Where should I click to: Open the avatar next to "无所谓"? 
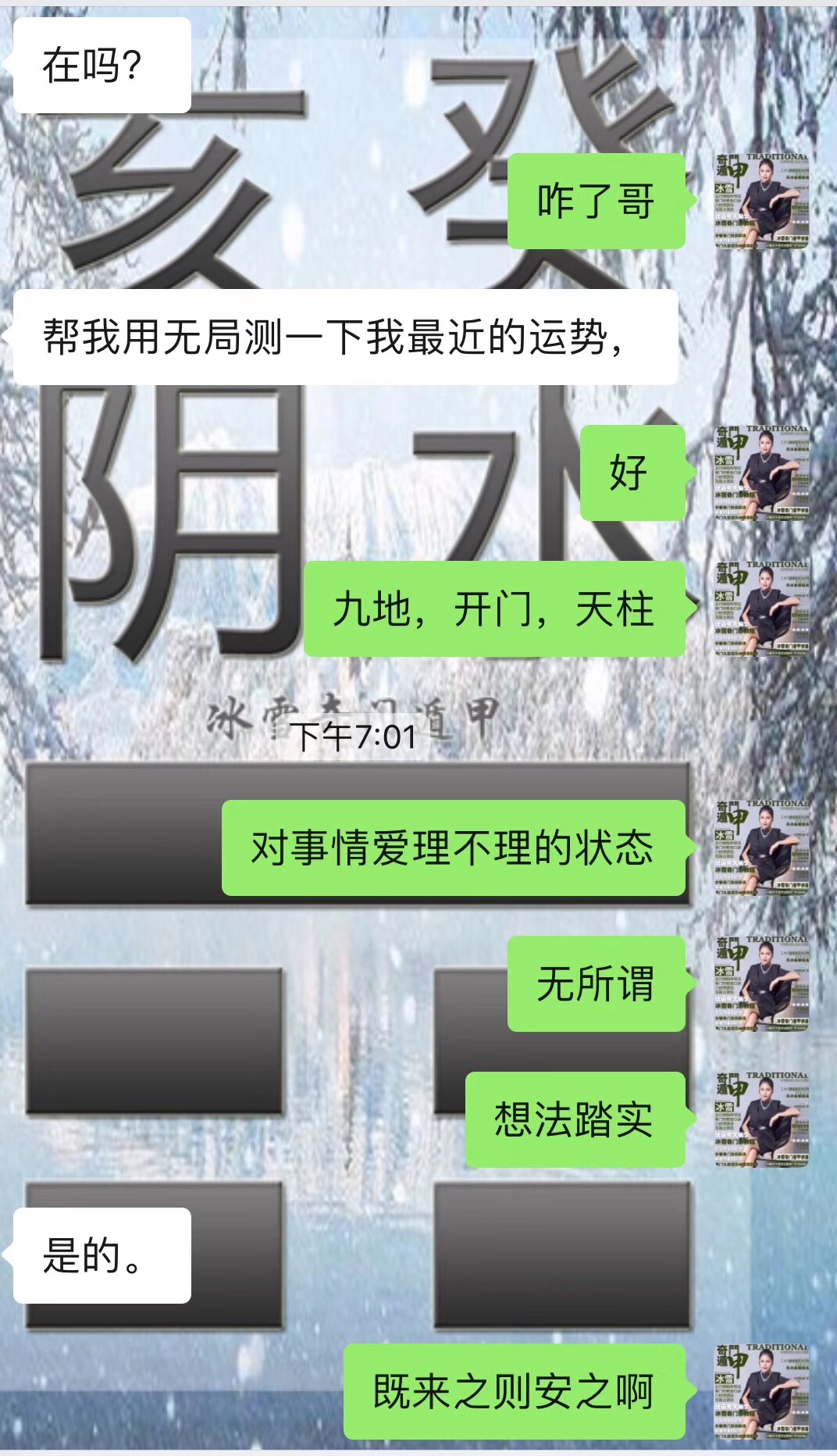point(761,984)
